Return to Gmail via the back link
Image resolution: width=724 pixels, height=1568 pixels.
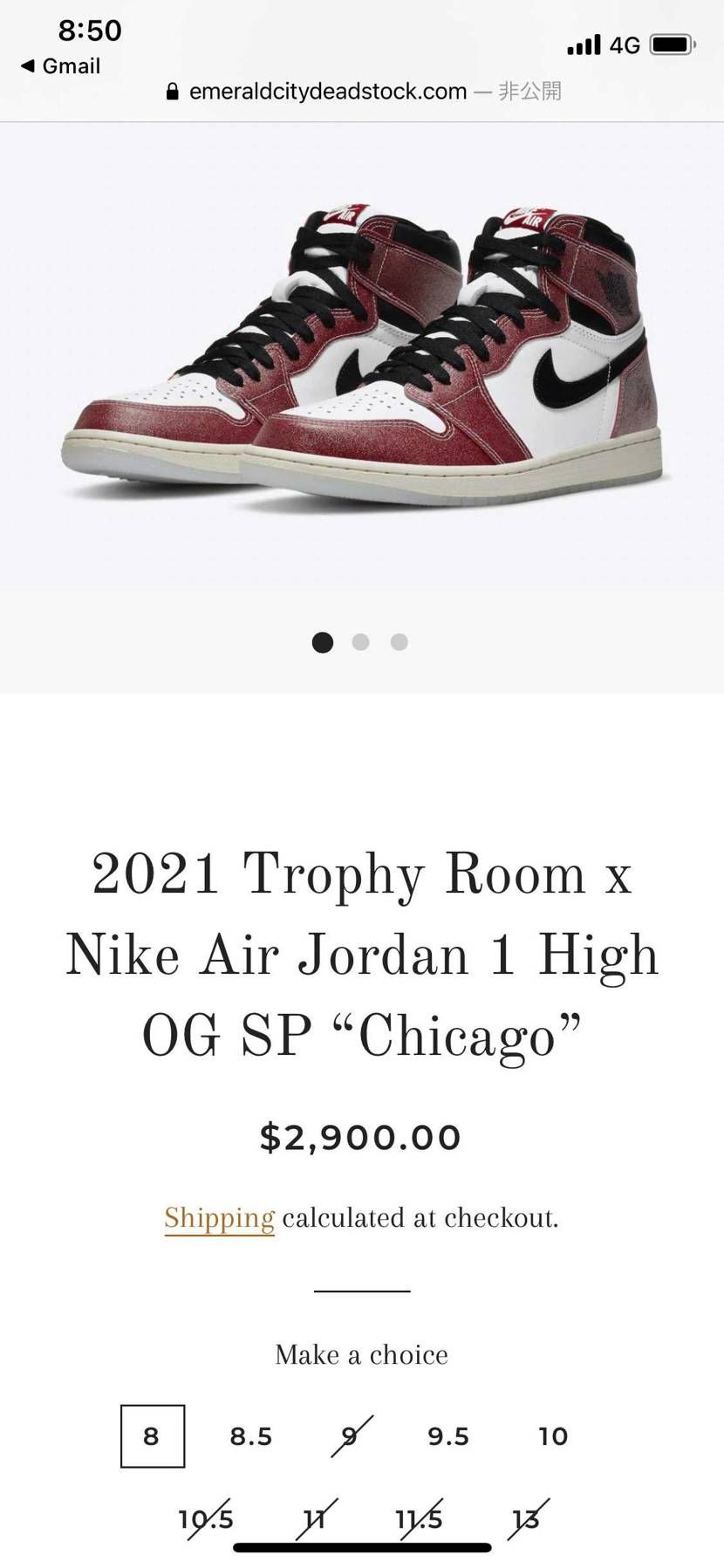[x=61, y=66]
